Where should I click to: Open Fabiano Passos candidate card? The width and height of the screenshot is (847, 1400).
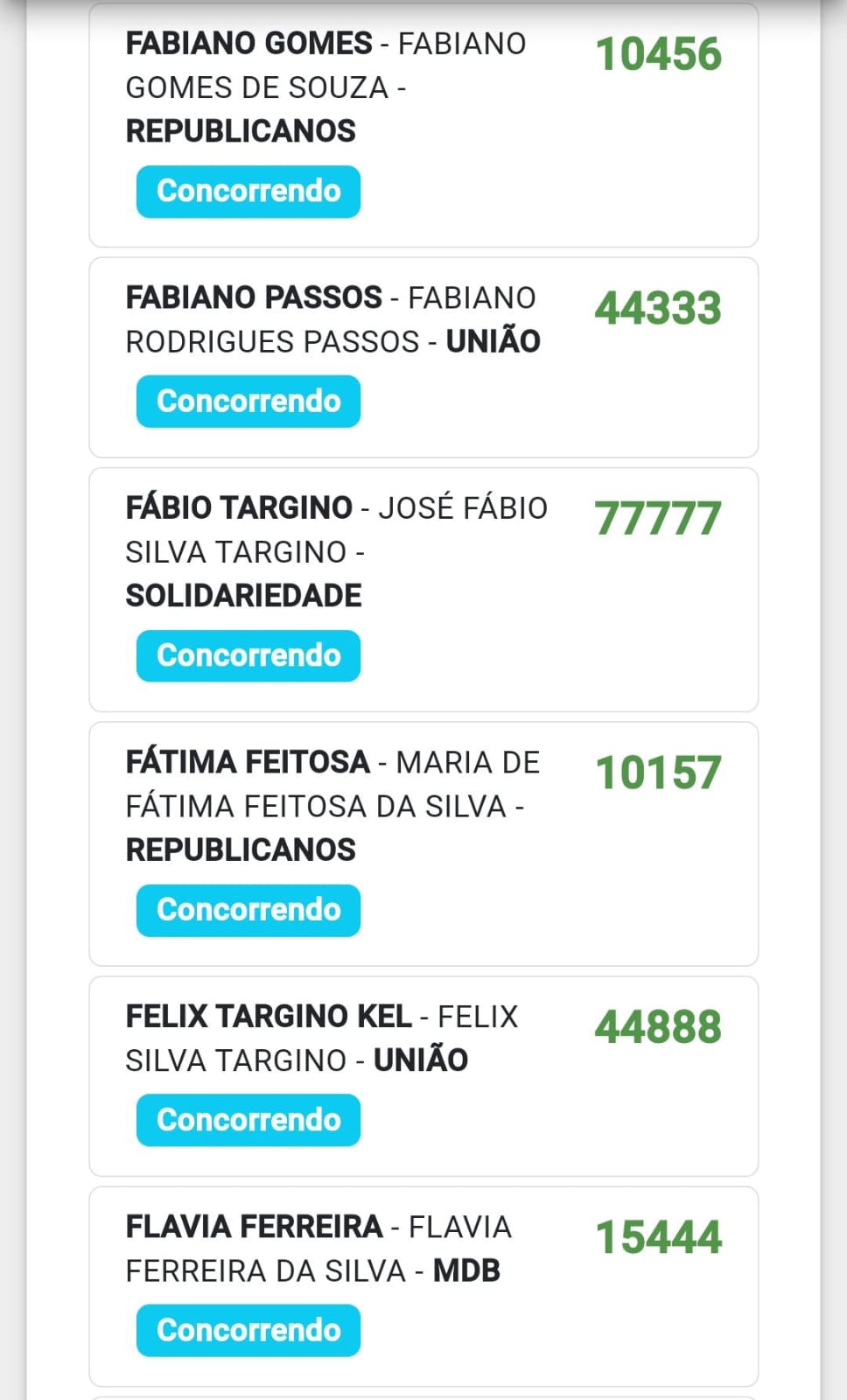point(423,358)
